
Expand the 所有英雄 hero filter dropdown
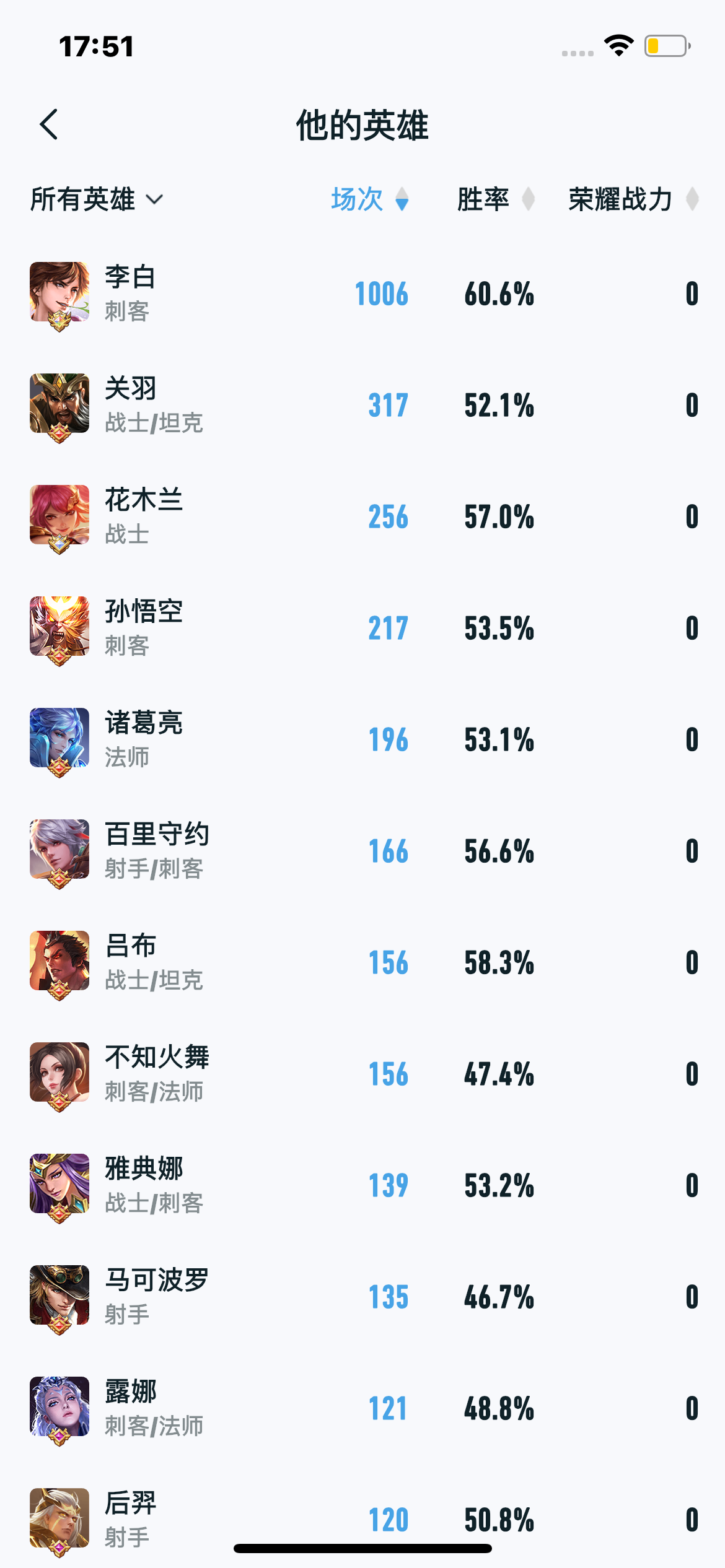(97, 199)
